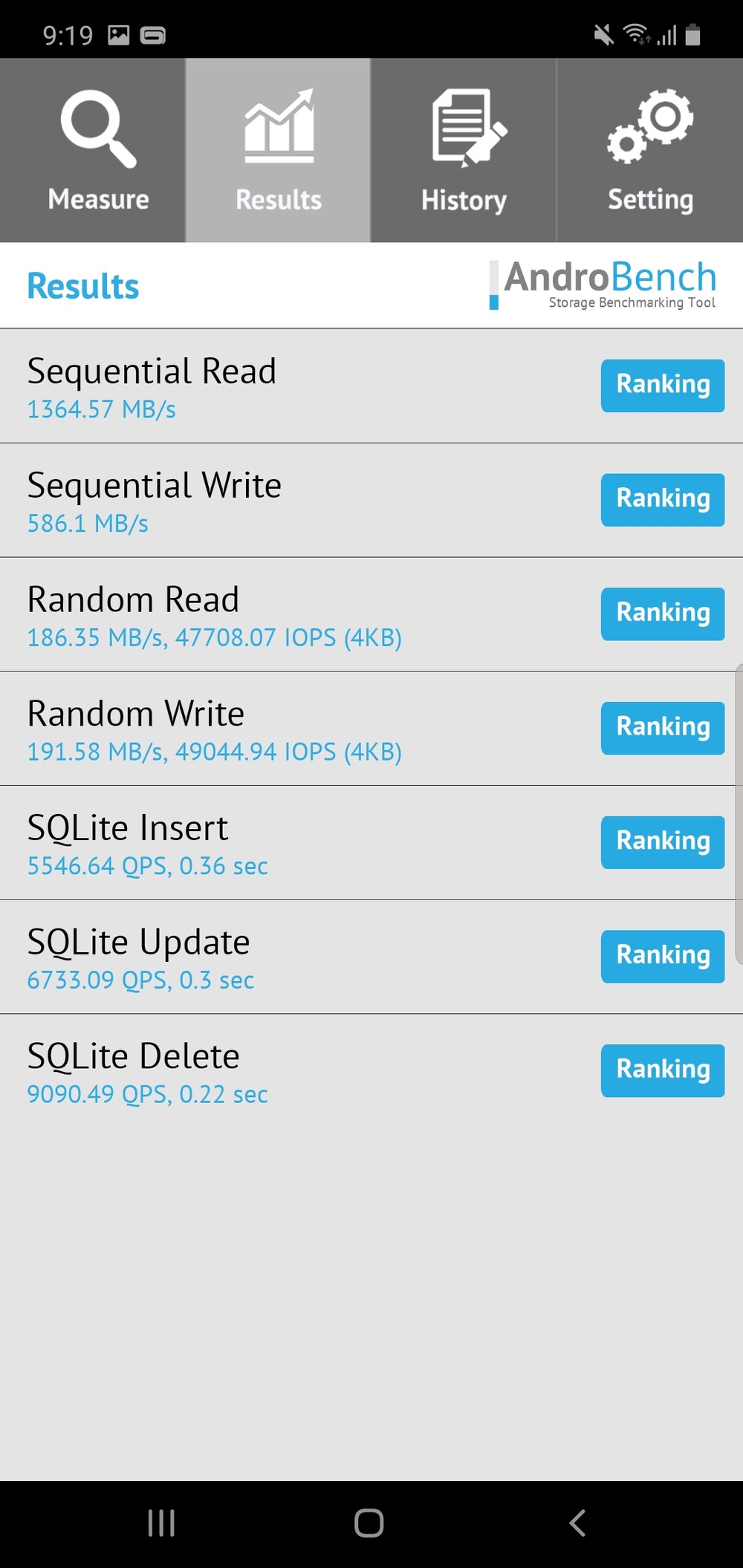Image resolution: width=743 pixels, height=1568 pixels.
Task: Open ranking for SQLite Update
Action: click(662, 956)
